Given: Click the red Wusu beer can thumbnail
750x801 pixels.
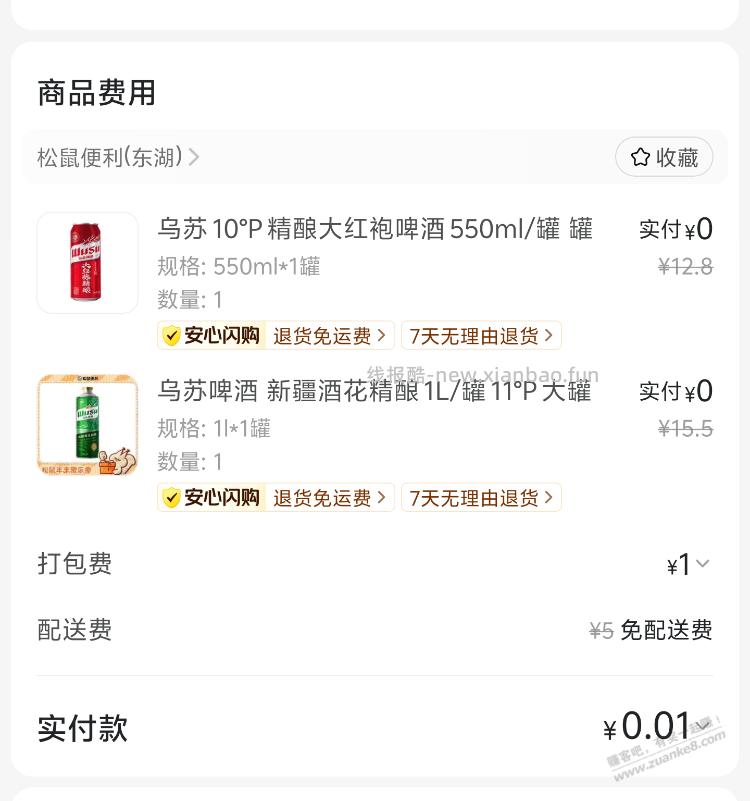Looking at the screenshot, I should point(87,263).
